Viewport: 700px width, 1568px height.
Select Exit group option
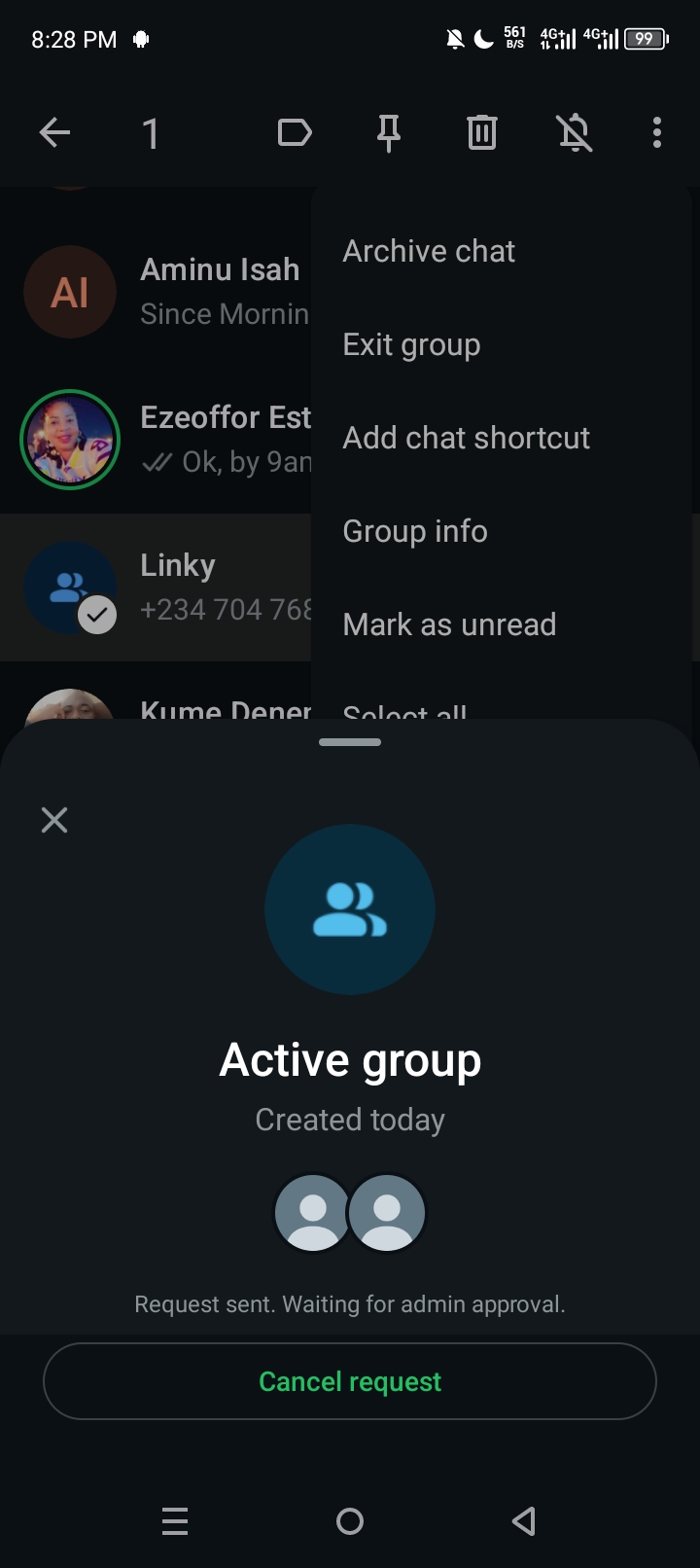(x=411, y=344)
